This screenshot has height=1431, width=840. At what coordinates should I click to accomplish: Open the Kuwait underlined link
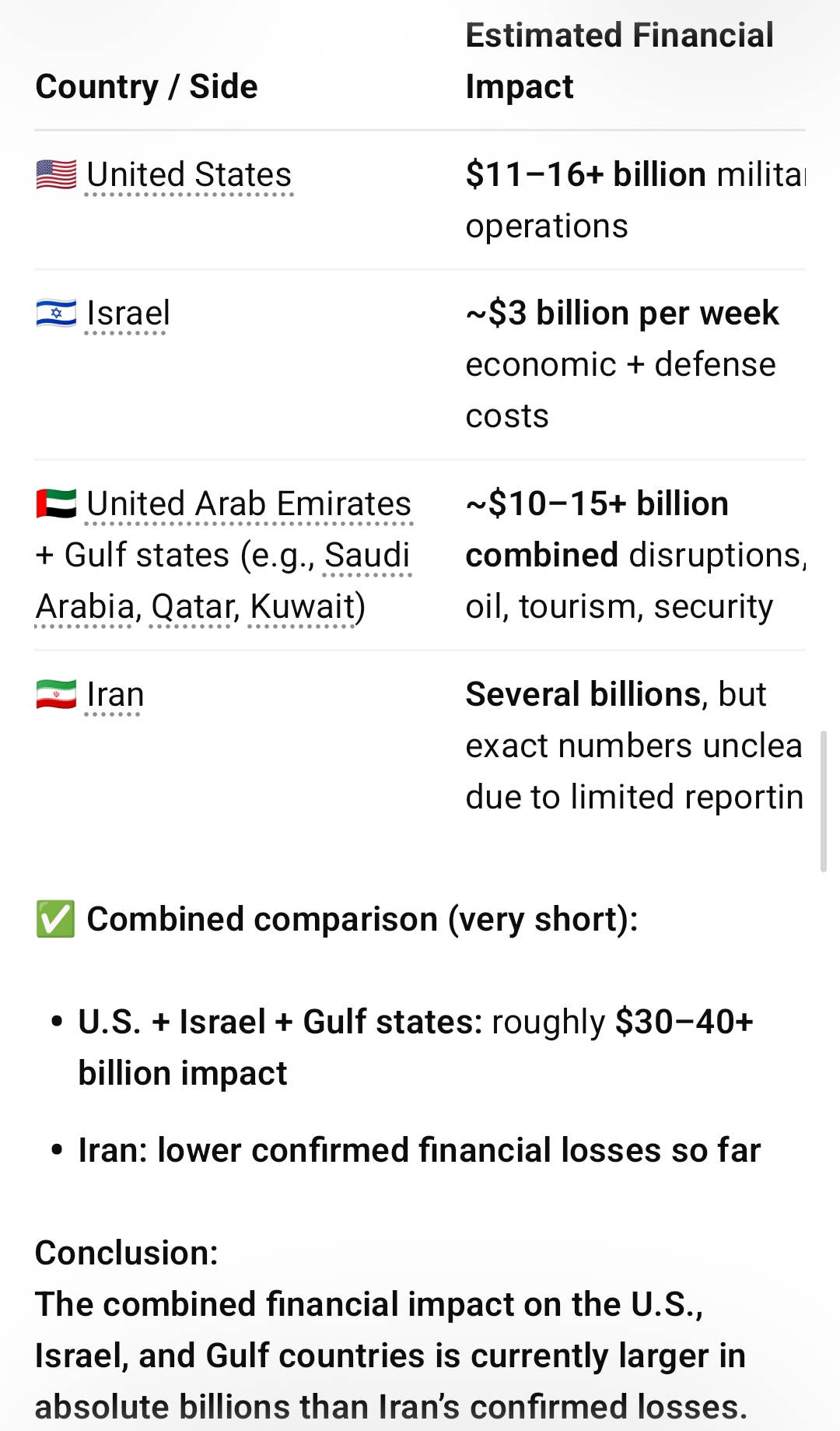coord(303,607)
